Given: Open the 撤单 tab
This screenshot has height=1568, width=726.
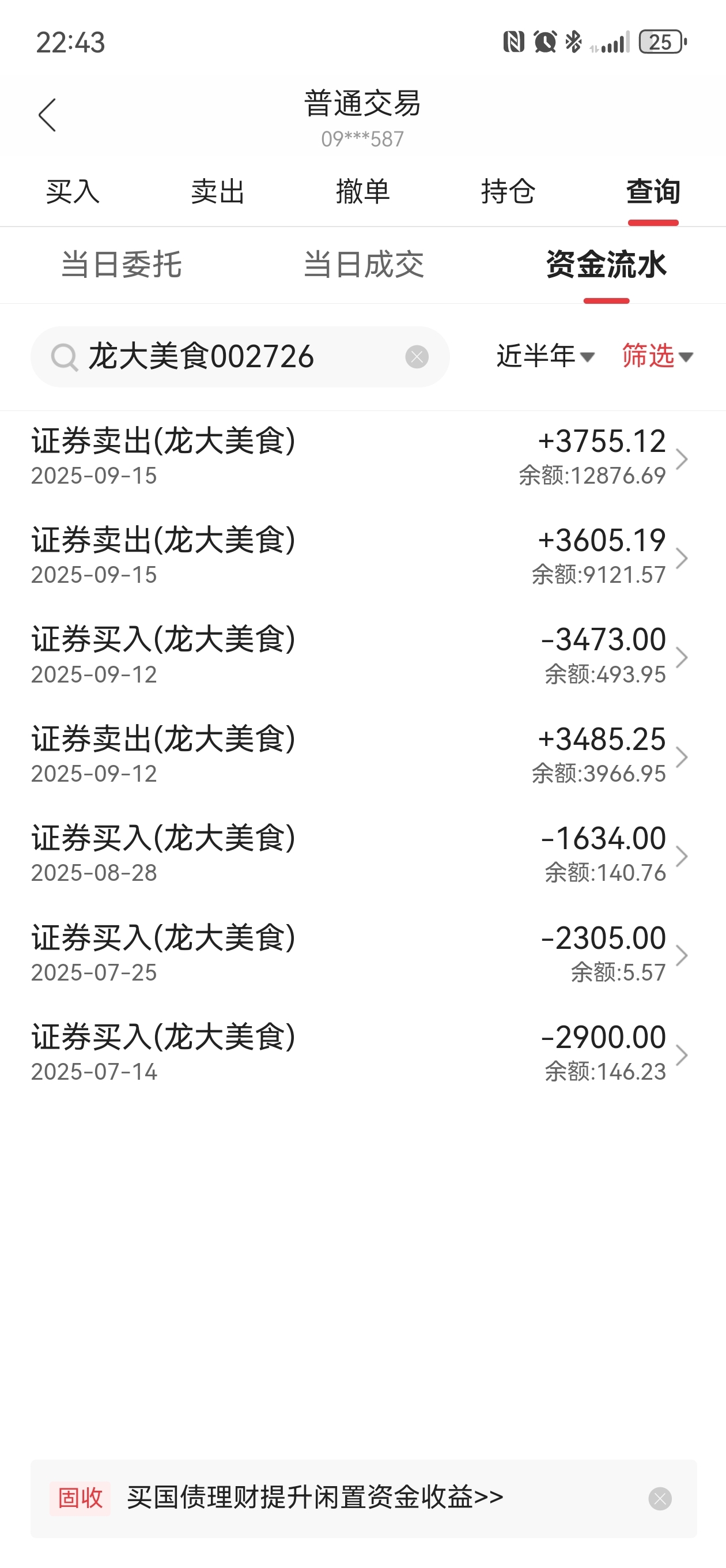Looking at the screenshot, I should (x=362, y=192).
